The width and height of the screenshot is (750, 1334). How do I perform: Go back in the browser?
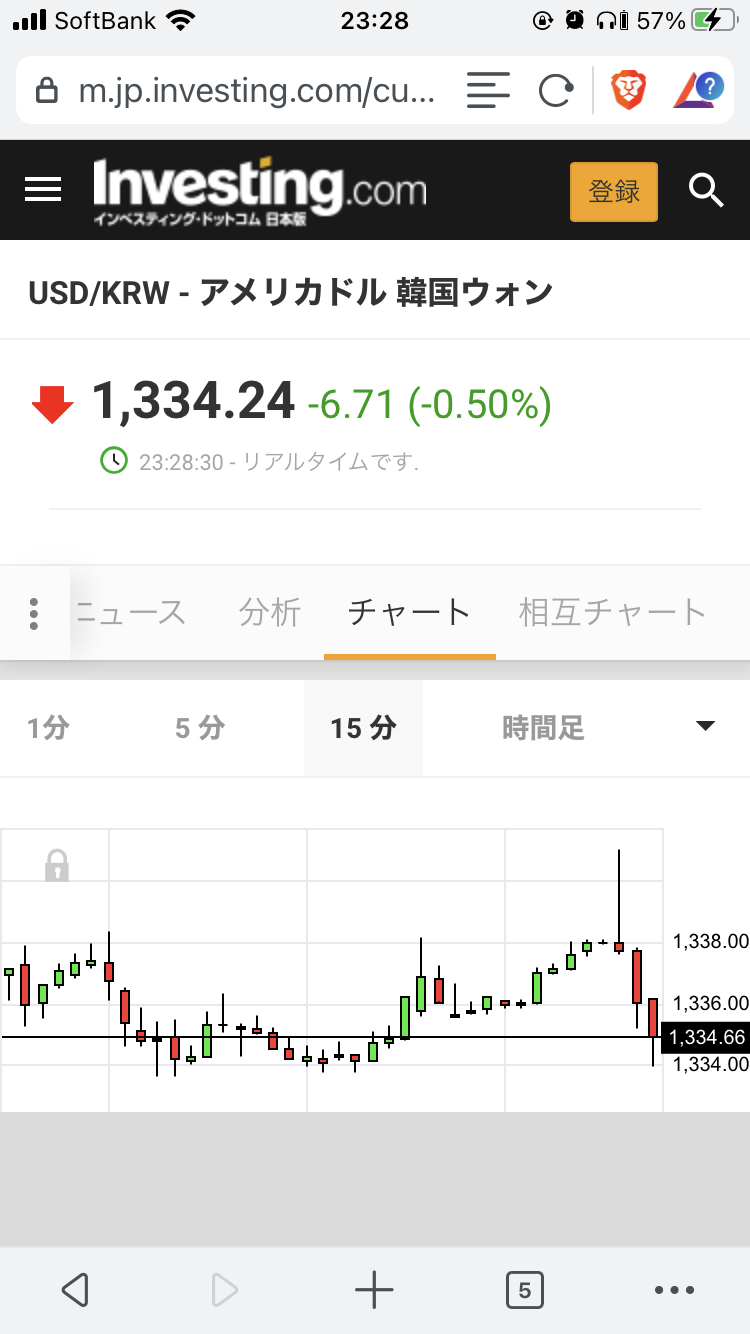pyautogui.click(x=75, y=1290)
